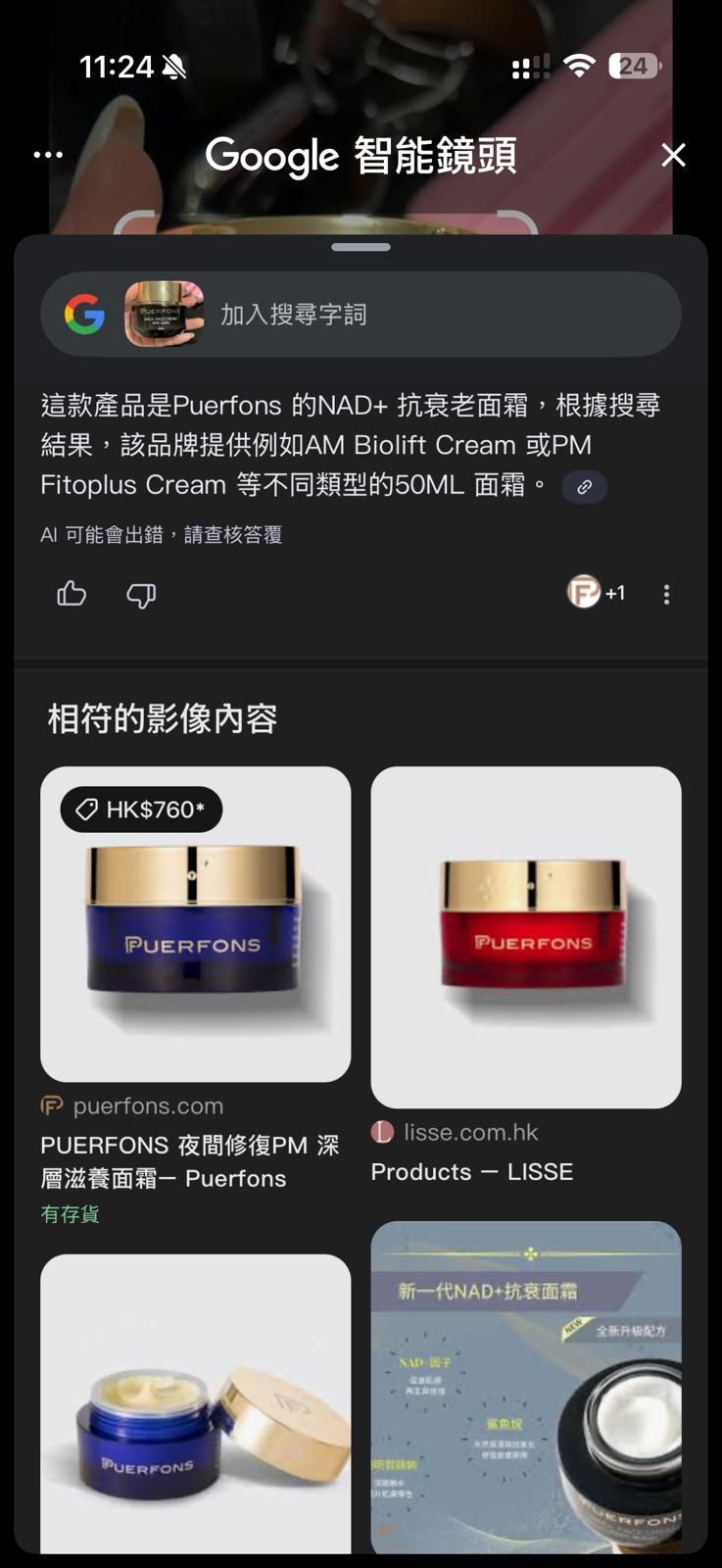Open the overflow menu beside the AI response
The width and height of the screenshot is (722, 1568).
pyautogui.click(x=666, y=594)
